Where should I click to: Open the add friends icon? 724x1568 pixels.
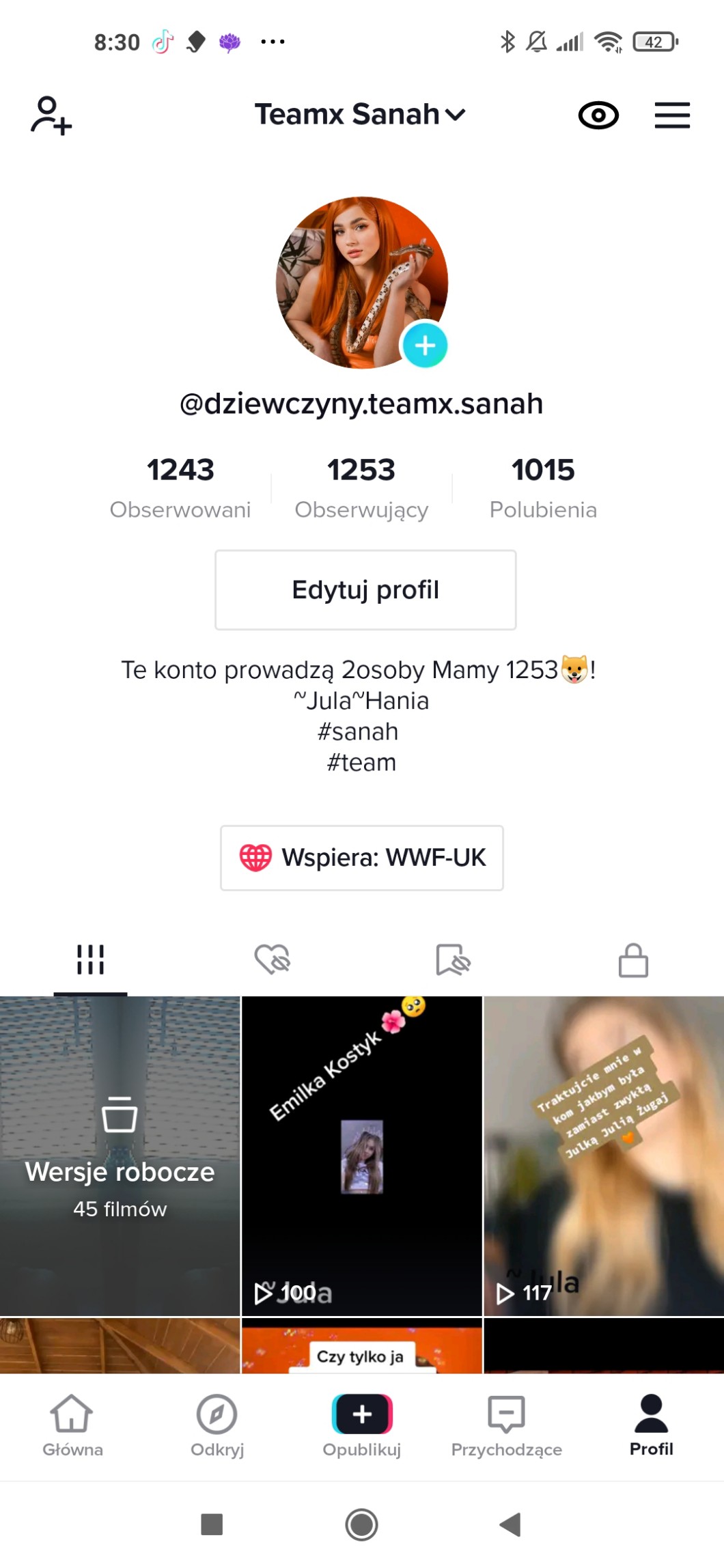pos(51,115)
